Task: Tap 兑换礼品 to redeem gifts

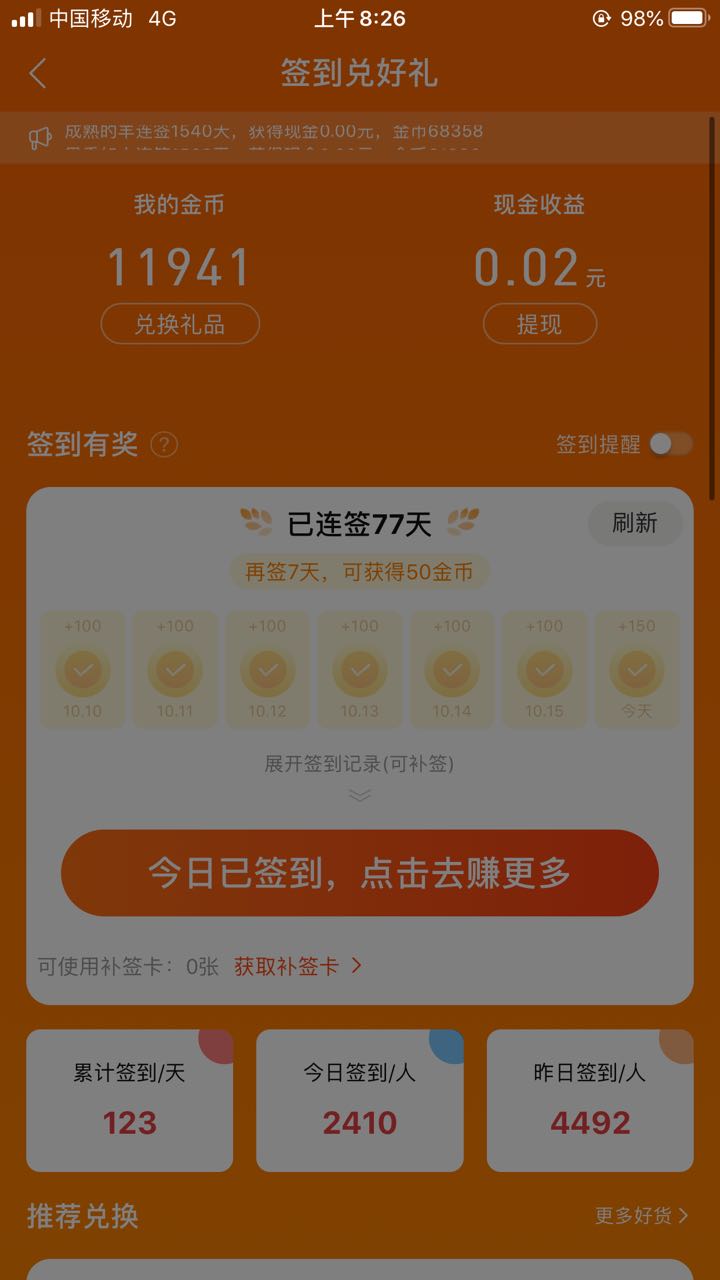Action: tap(180, 324)
